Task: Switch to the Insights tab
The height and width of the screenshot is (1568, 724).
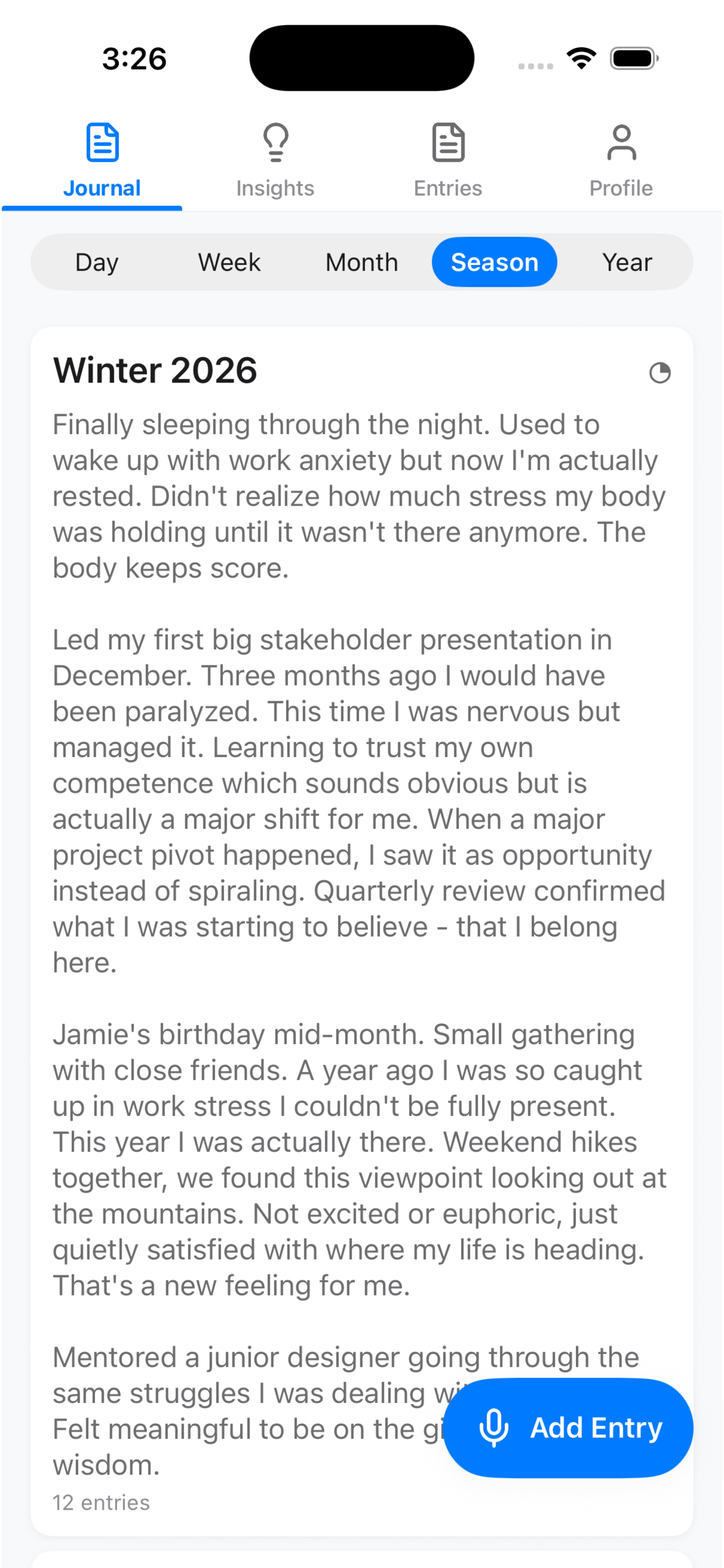Action: pyautogui.click(x=275, y=160)
